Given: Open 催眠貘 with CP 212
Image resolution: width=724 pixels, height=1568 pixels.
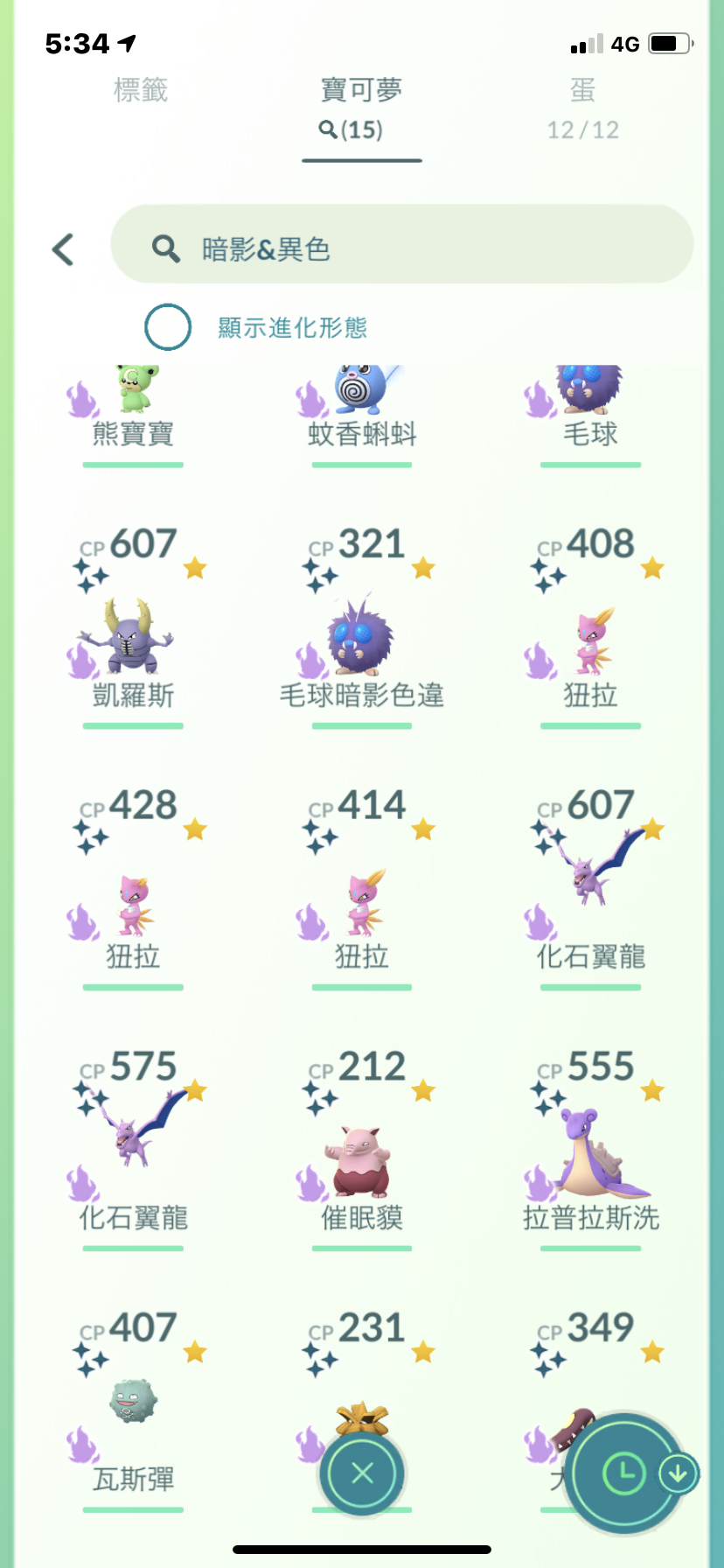Looking at the screenshot, I should (361, 1162).
